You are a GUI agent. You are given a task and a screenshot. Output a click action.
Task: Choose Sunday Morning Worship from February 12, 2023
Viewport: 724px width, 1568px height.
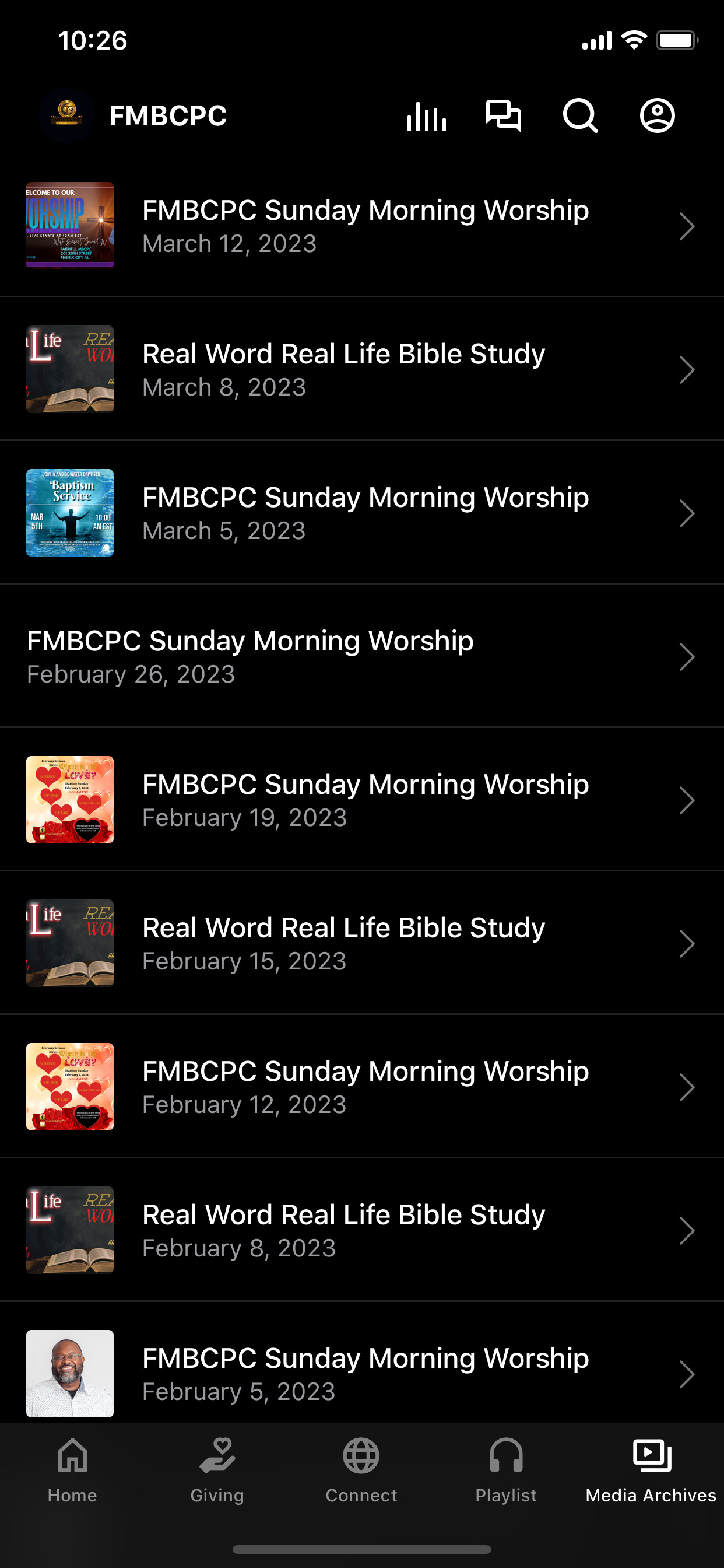click(x=362, y=1088)
